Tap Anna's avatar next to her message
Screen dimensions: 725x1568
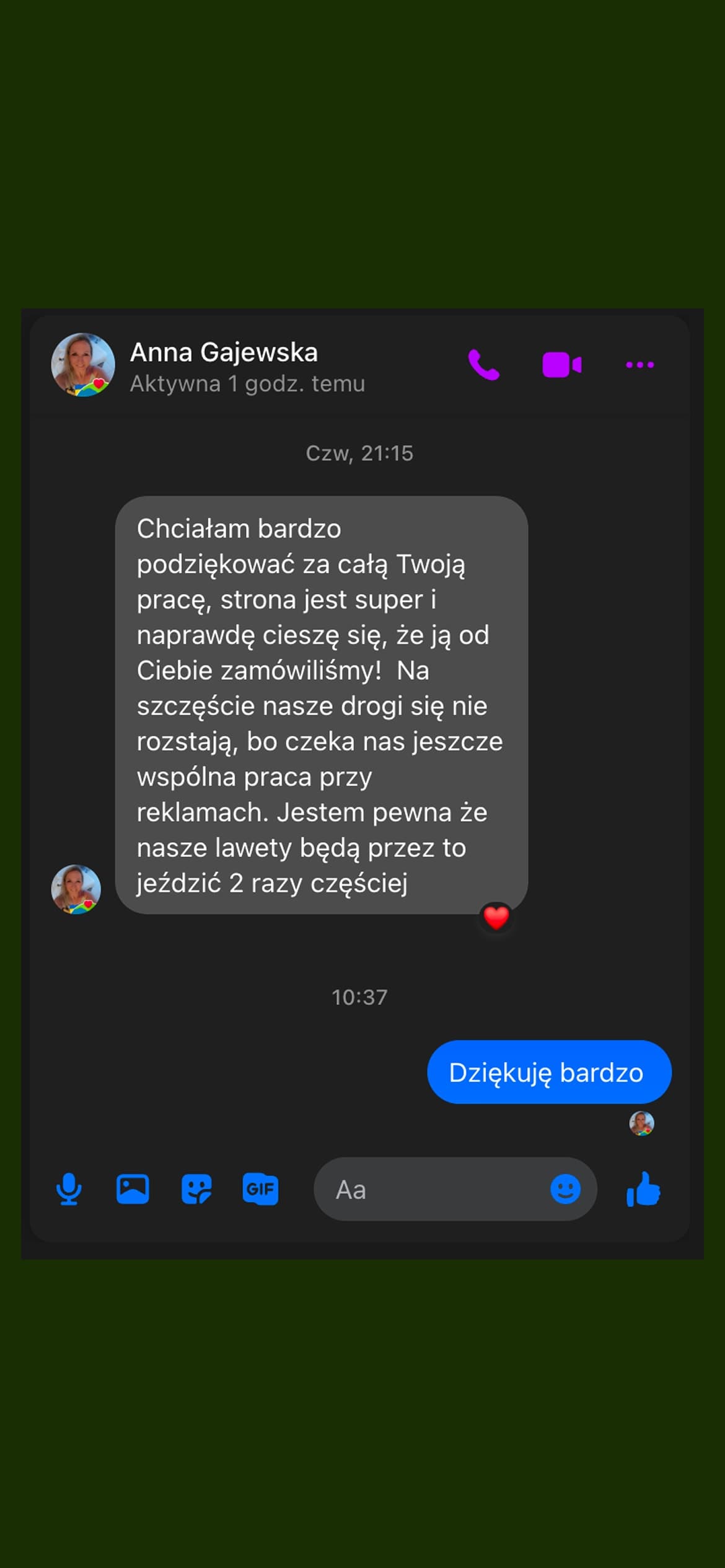click(76, 889)
